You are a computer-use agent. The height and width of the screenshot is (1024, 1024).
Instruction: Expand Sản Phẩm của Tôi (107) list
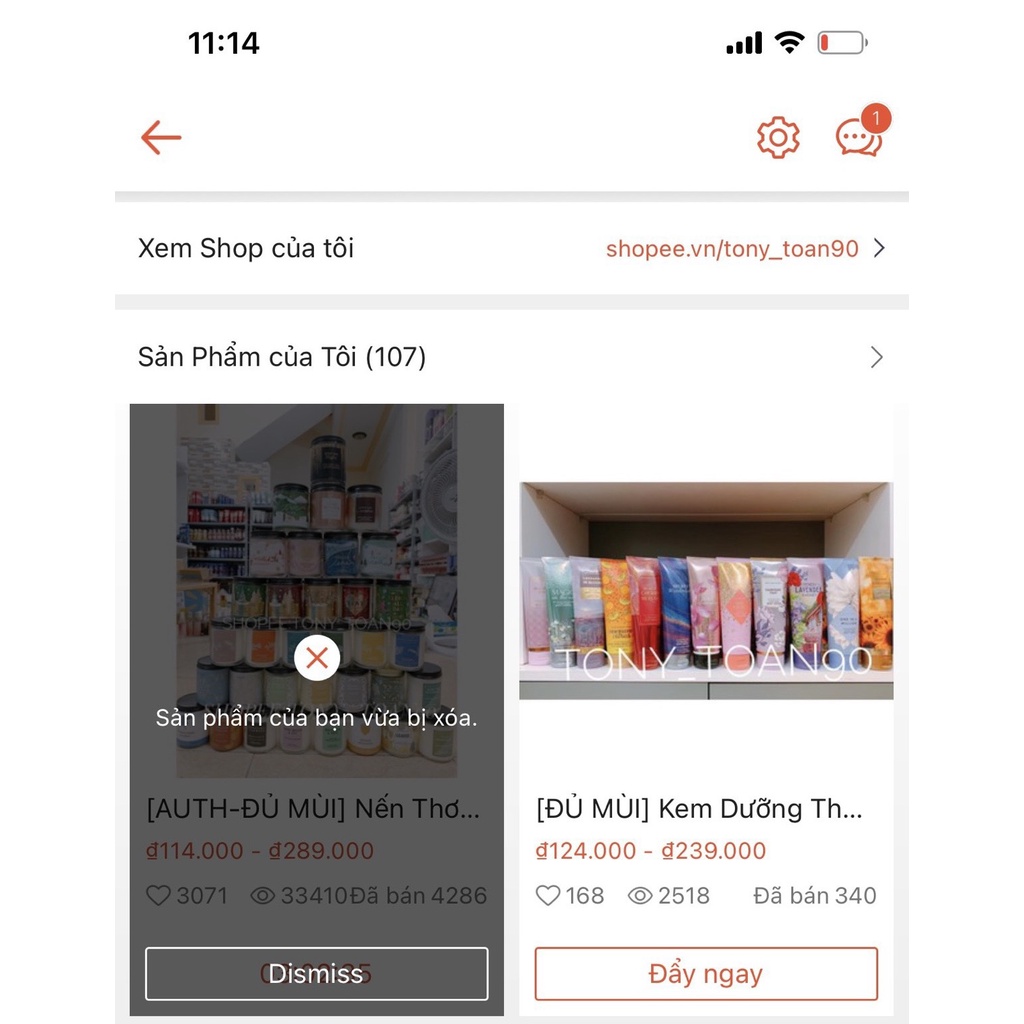[511, 357]
